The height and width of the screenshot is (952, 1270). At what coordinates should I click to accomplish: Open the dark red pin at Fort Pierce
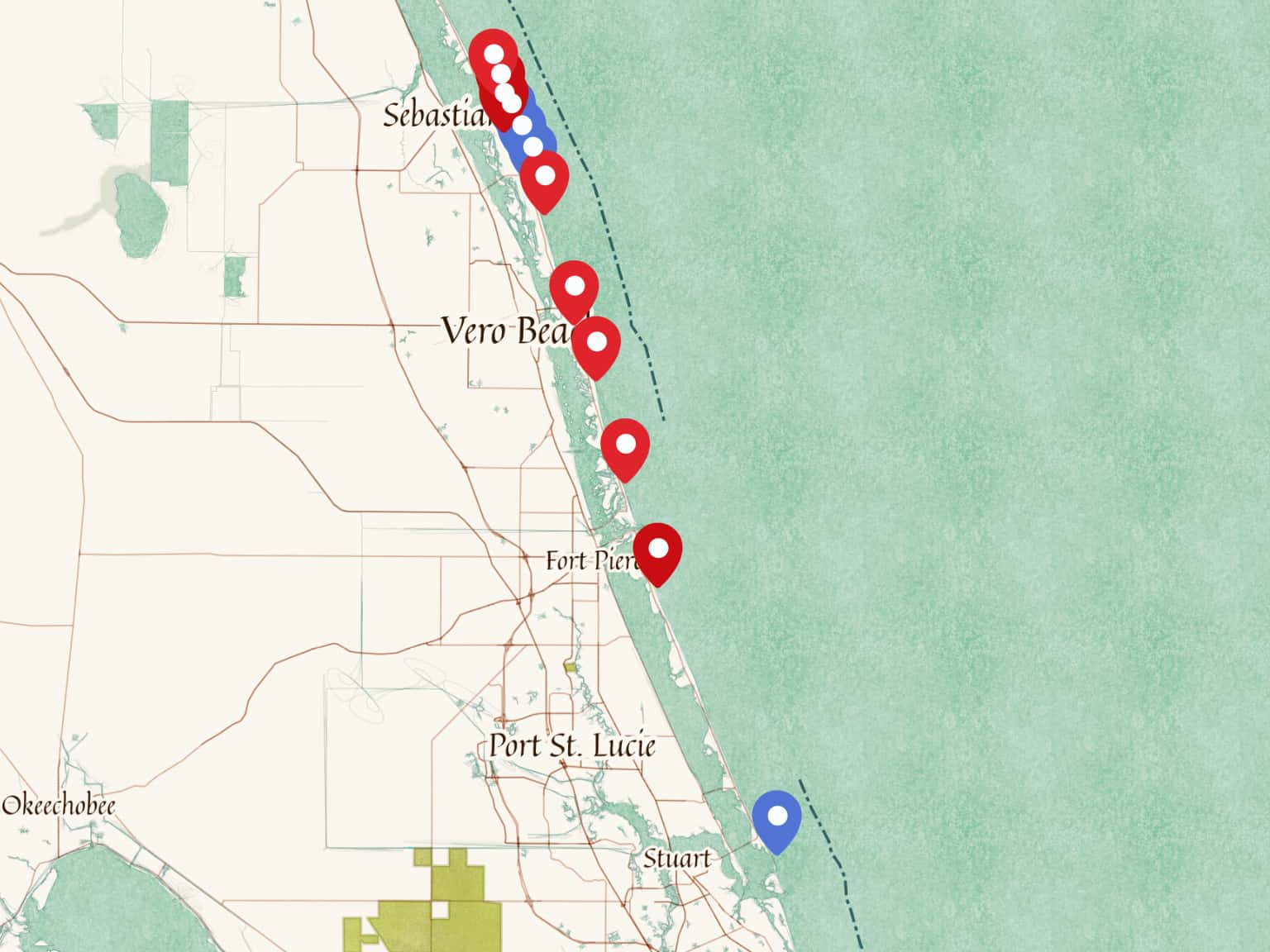pyautogui.click(x=657, y=550)
